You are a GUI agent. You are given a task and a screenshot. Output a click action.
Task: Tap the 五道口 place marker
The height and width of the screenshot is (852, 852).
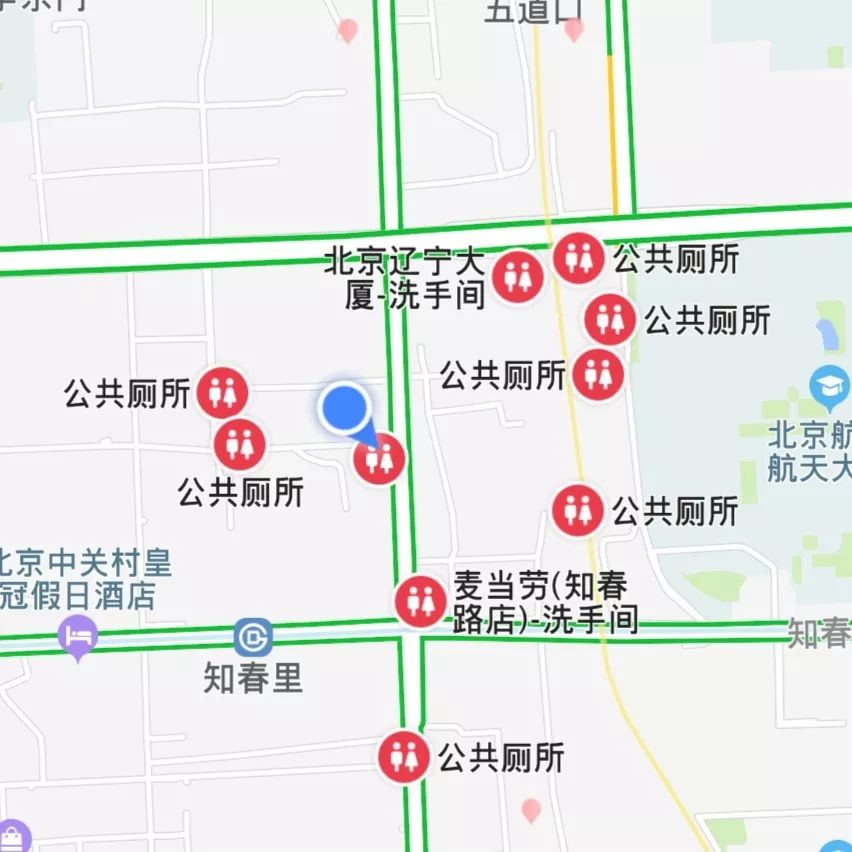point(574,30)
